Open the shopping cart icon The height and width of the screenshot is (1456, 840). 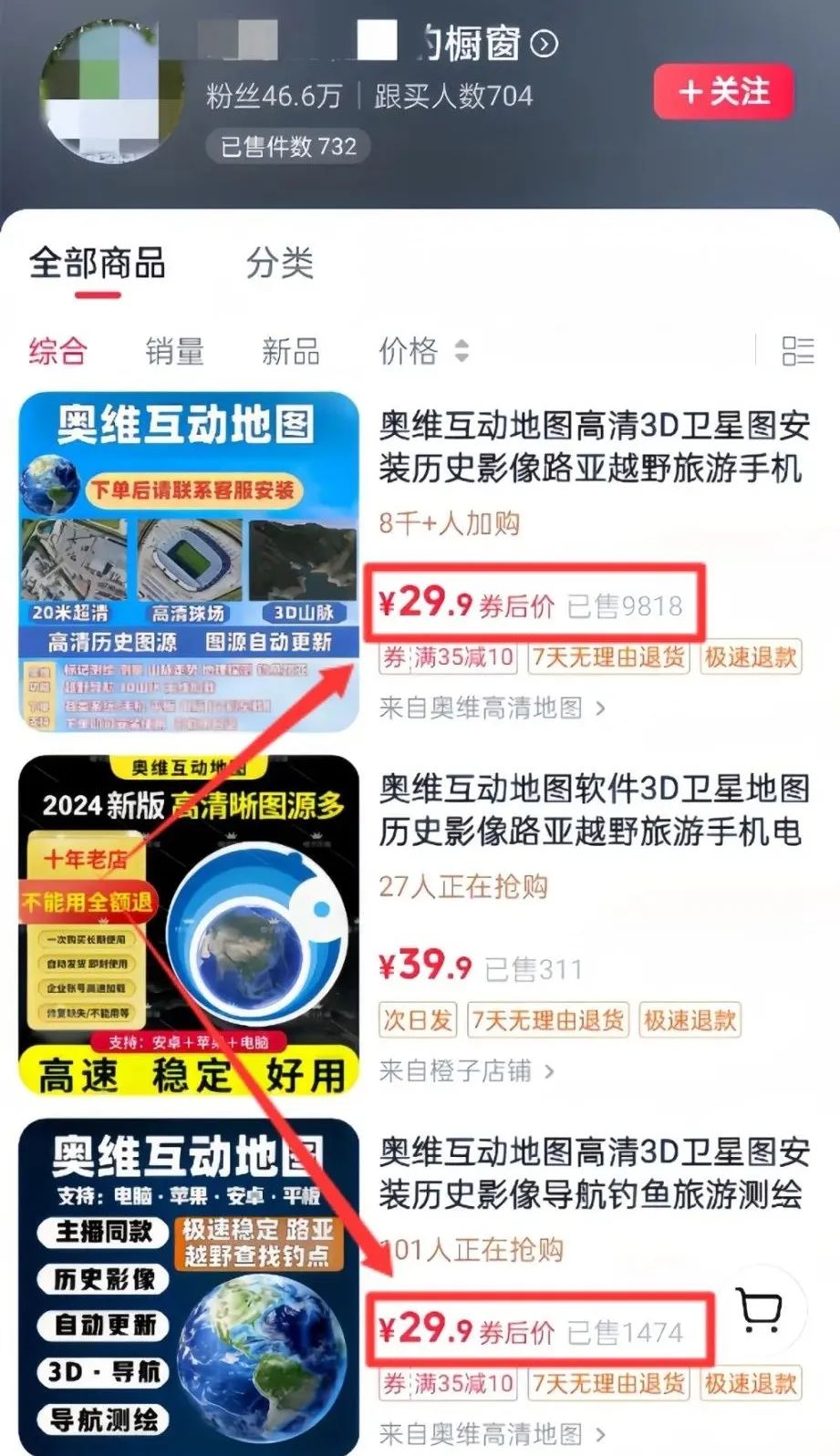pos(759,1311)
